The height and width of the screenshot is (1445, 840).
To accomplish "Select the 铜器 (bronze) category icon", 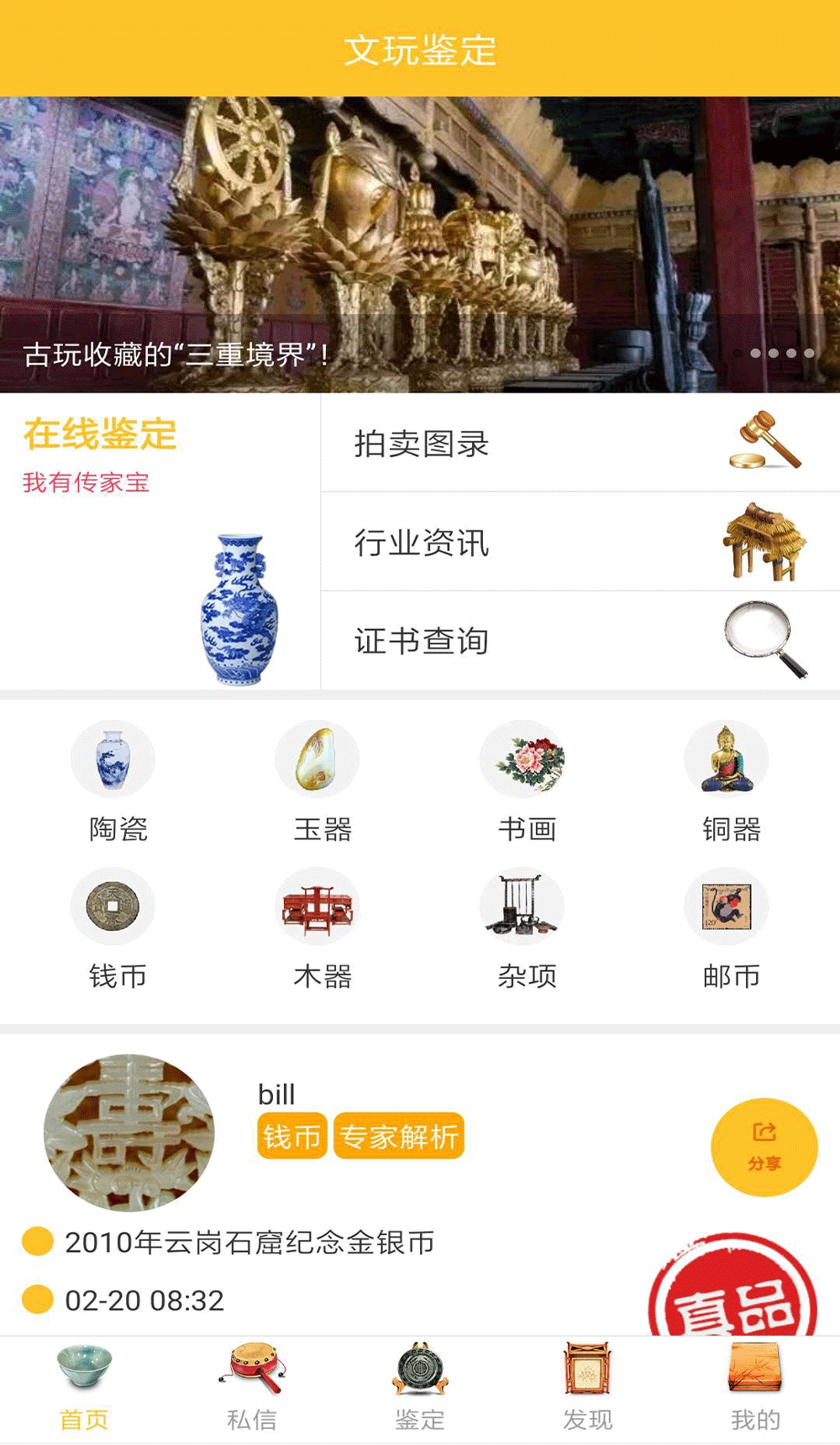I will click(727, 759).
